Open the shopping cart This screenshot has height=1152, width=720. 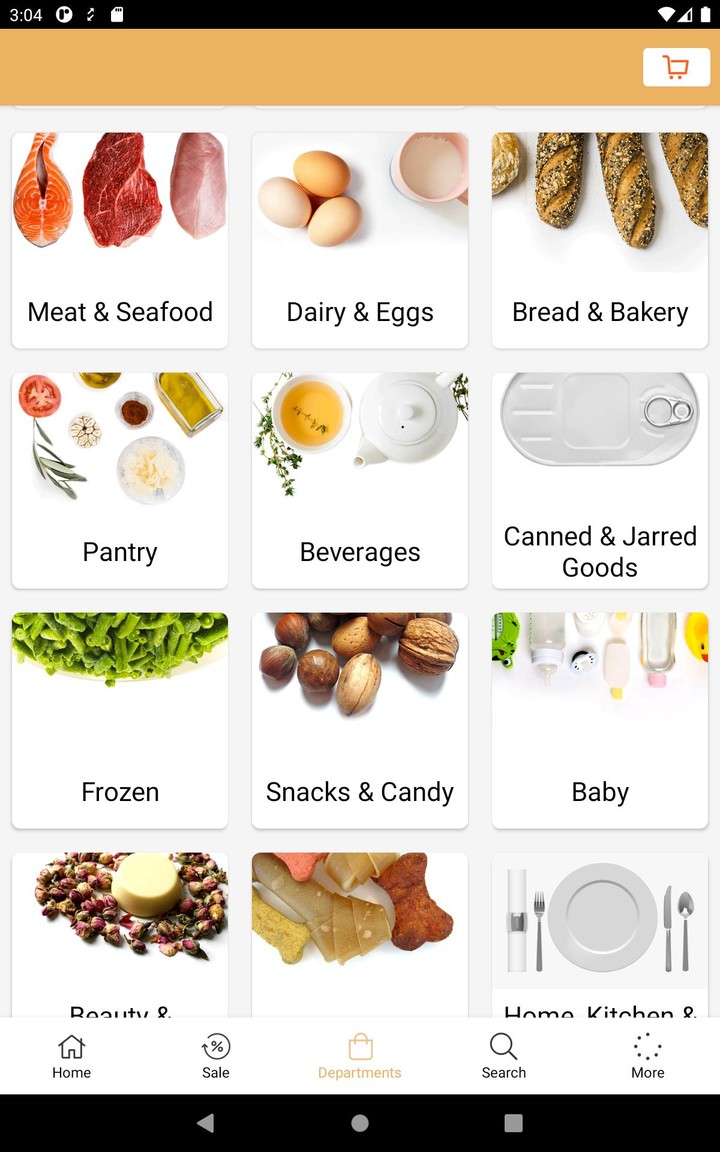pos(676,67)
